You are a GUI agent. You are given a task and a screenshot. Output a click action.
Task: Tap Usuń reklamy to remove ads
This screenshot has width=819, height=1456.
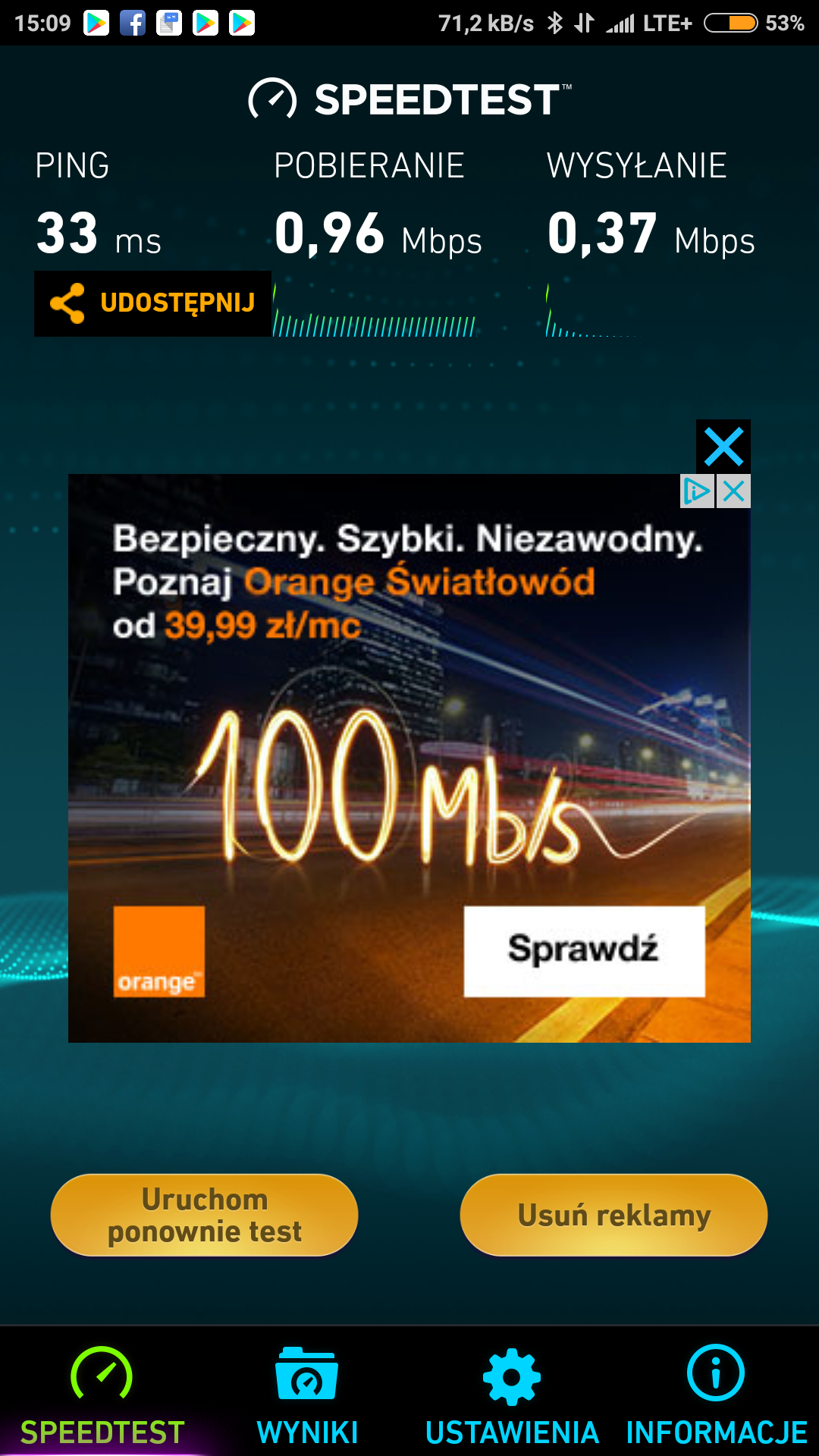coord(613,1215)
